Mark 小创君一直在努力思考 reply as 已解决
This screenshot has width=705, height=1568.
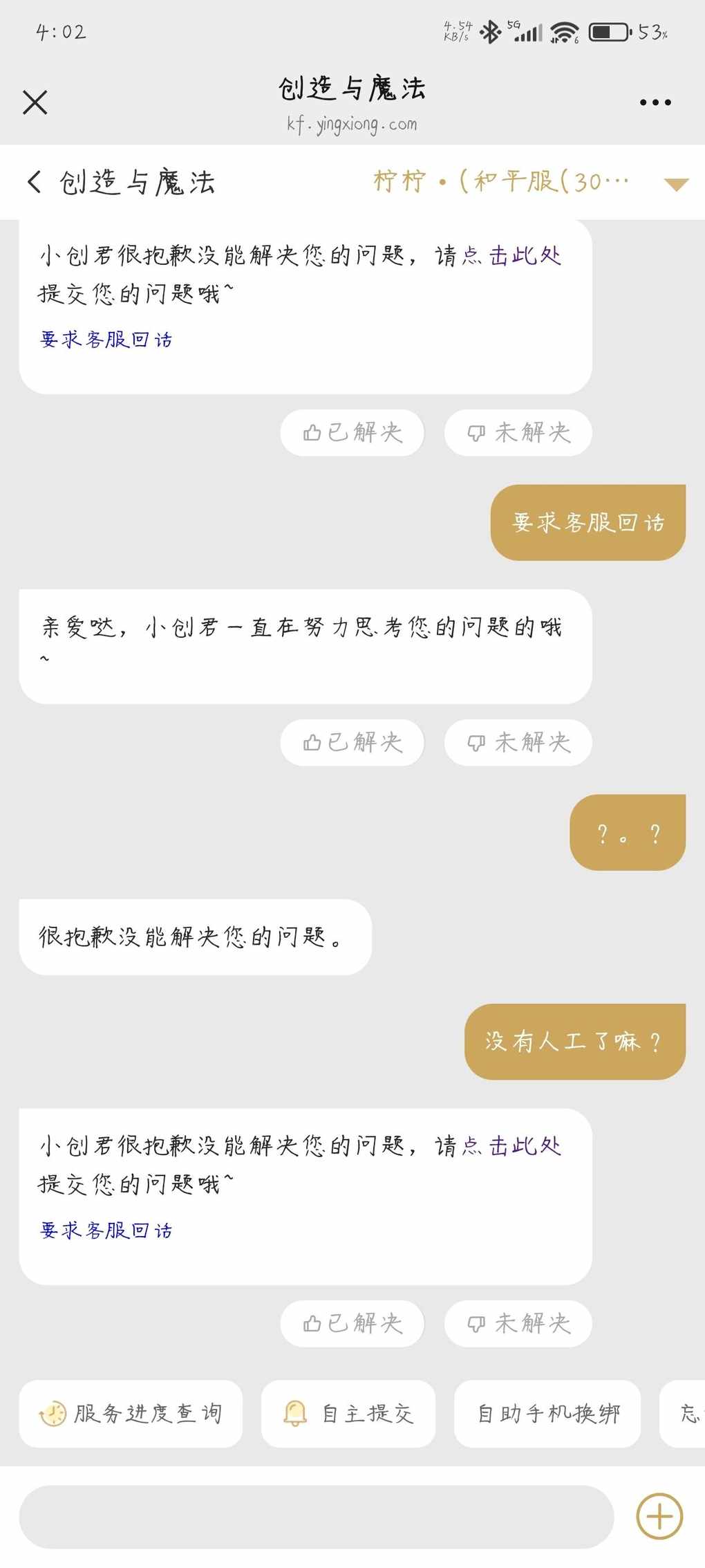point(352,743)
